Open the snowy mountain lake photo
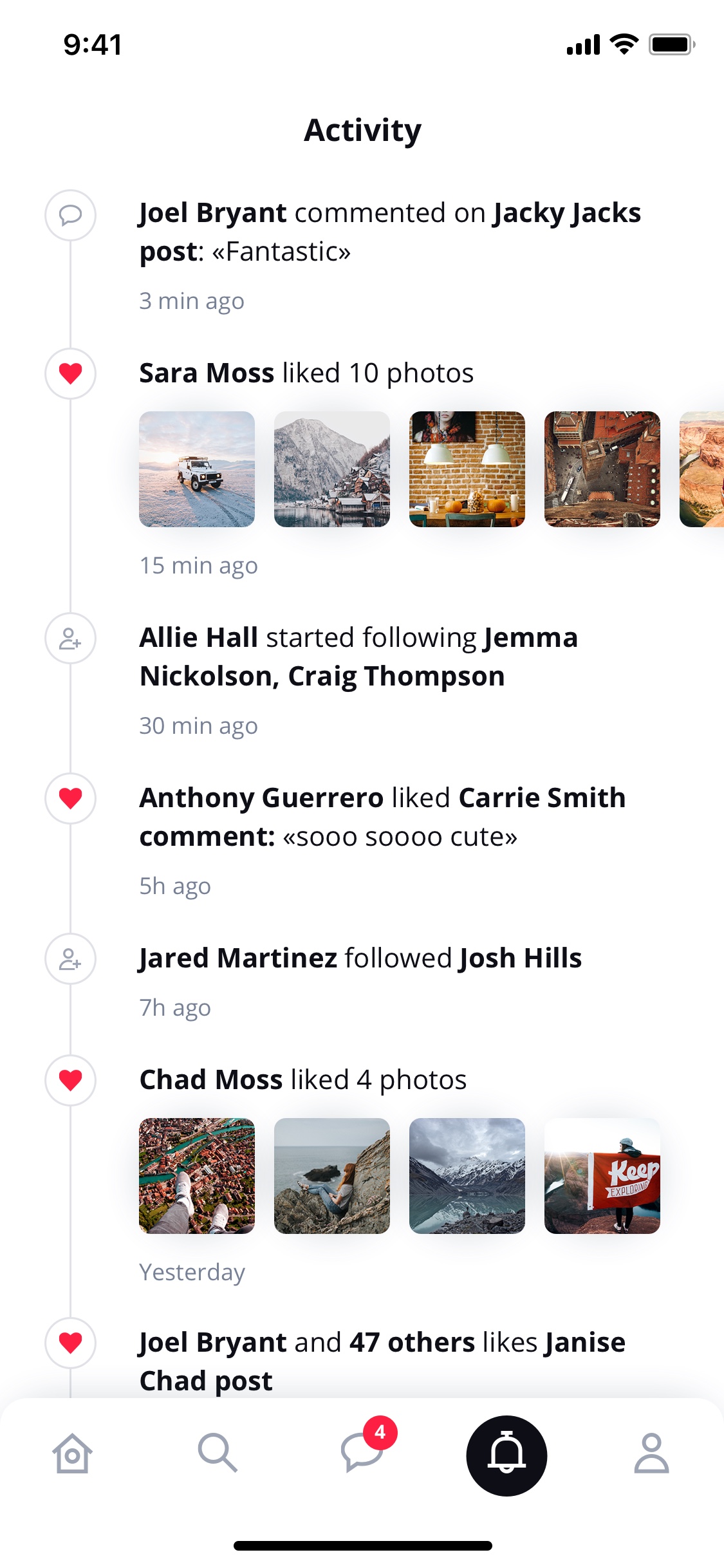Viewport: 724px width, 1568px height. pos(467,1176)
